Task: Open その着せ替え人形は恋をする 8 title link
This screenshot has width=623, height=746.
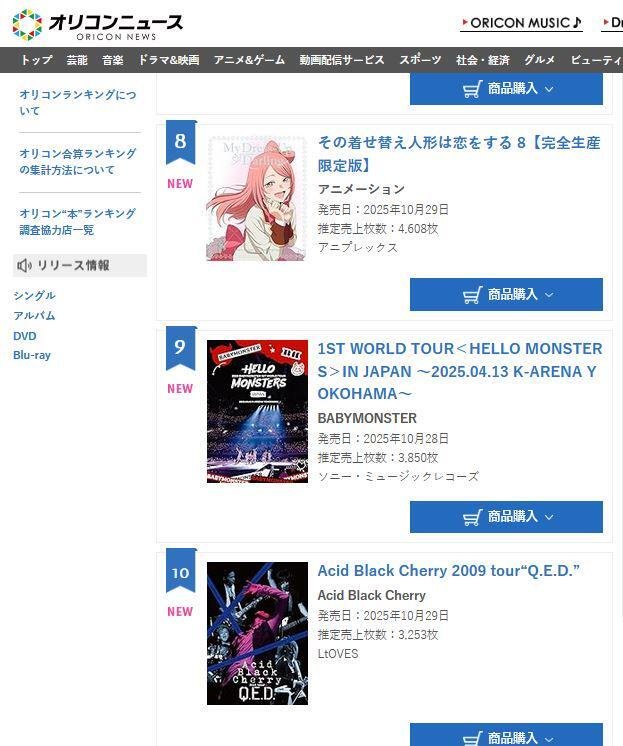Action: click(458, 153)
